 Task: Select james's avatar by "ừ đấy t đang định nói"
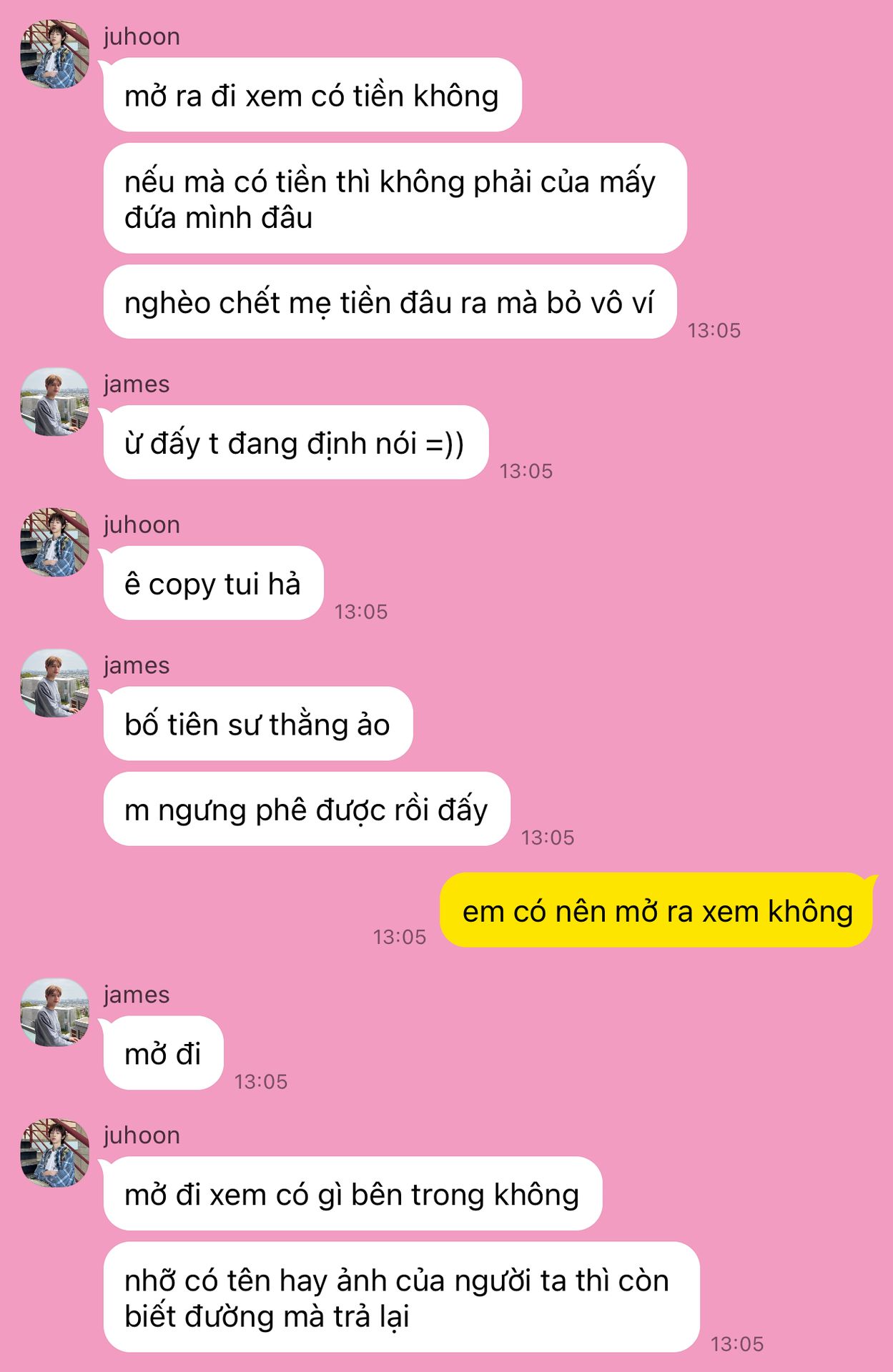coord(54,402)
